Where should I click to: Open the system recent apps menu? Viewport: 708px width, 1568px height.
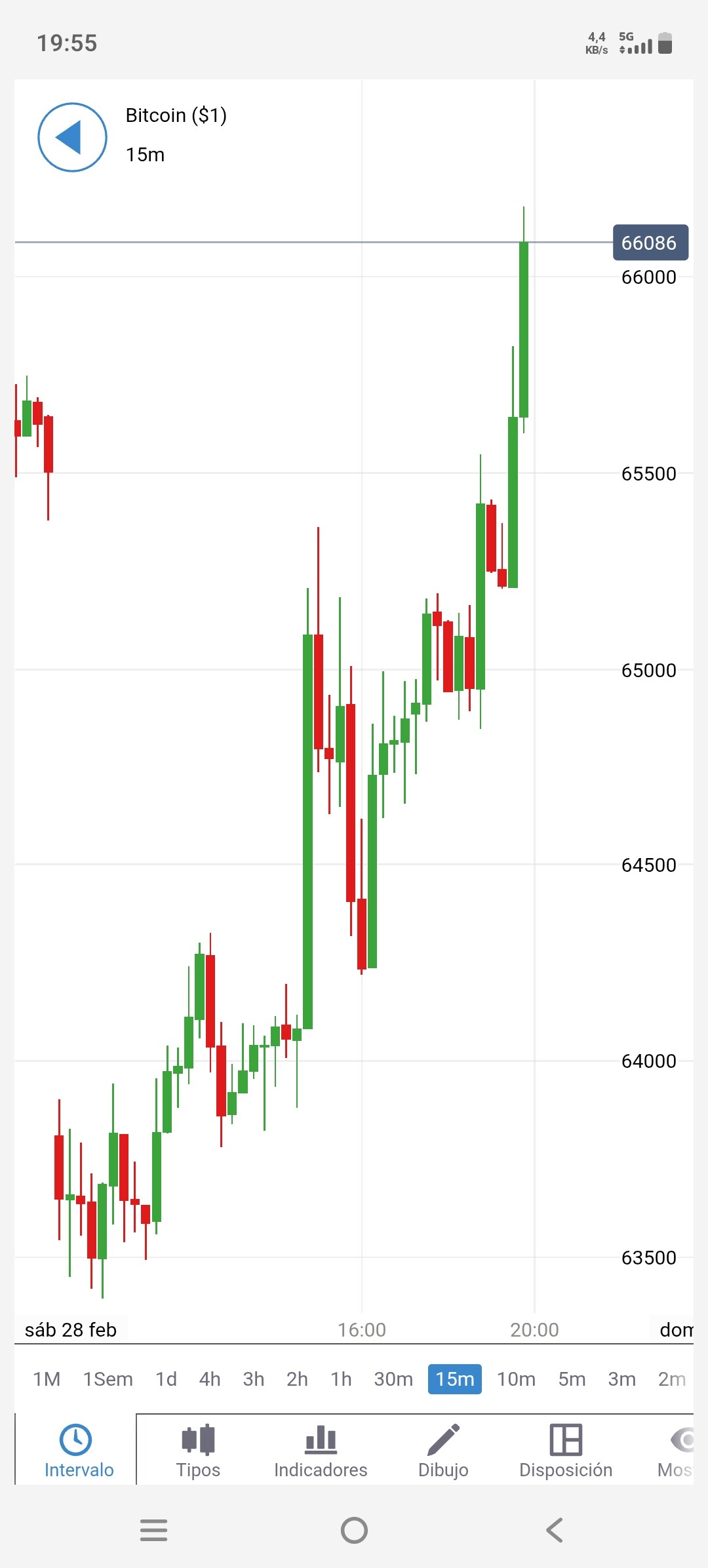[154, 1531]
